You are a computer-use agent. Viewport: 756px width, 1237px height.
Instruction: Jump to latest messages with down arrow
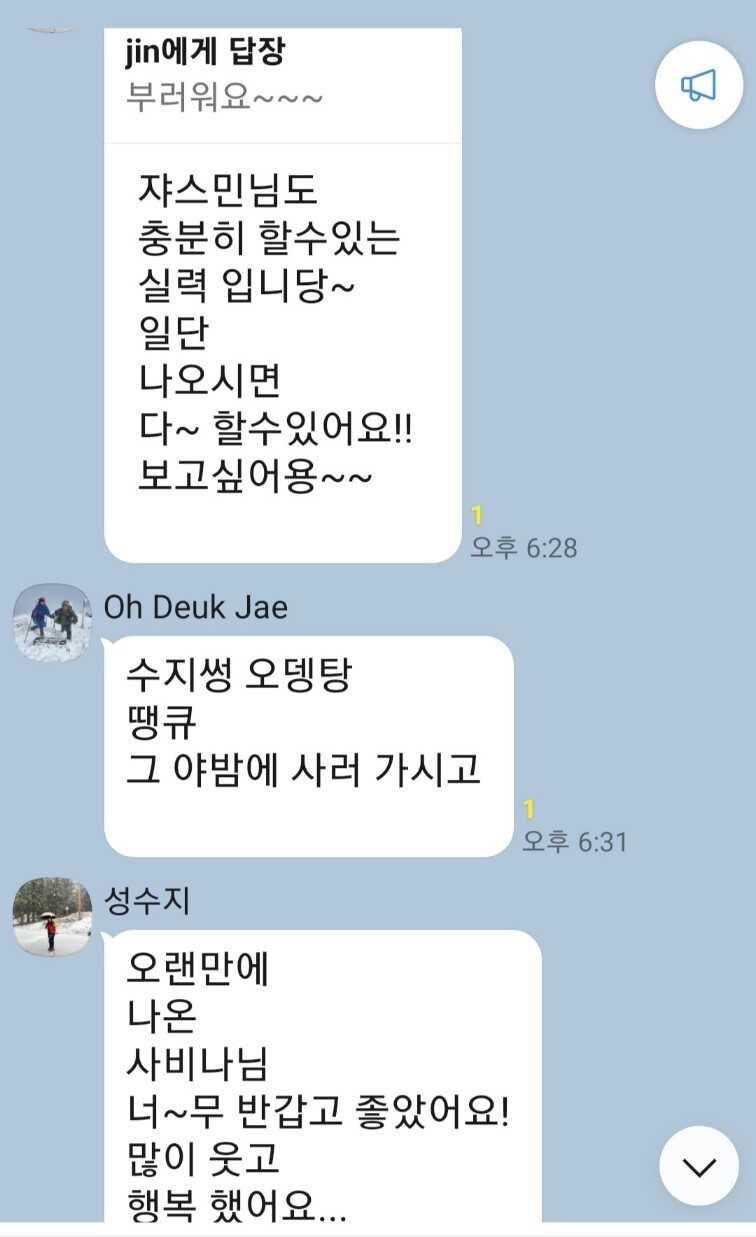coord(699,1166)
